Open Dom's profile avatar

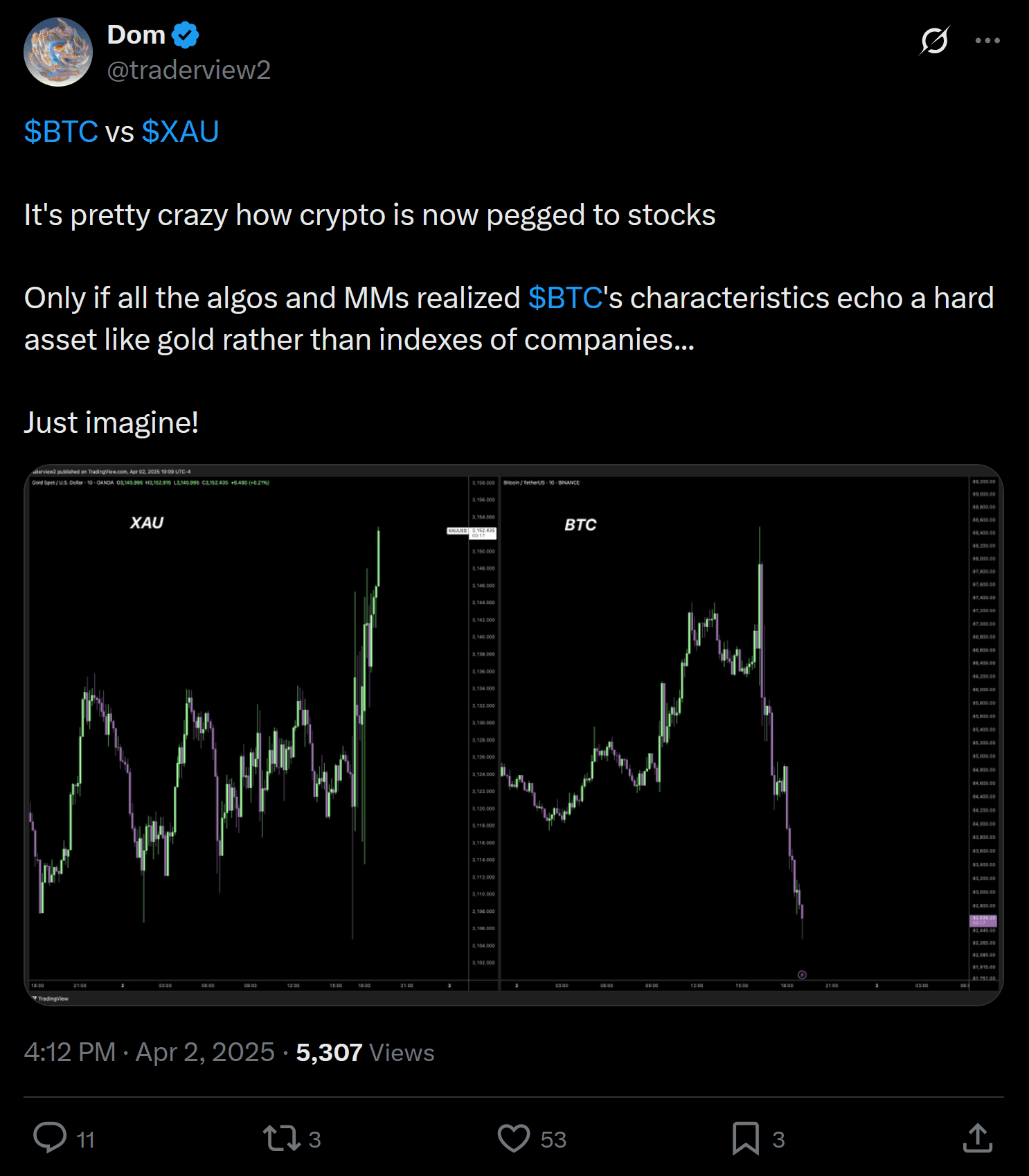click(x=58, y=52)
